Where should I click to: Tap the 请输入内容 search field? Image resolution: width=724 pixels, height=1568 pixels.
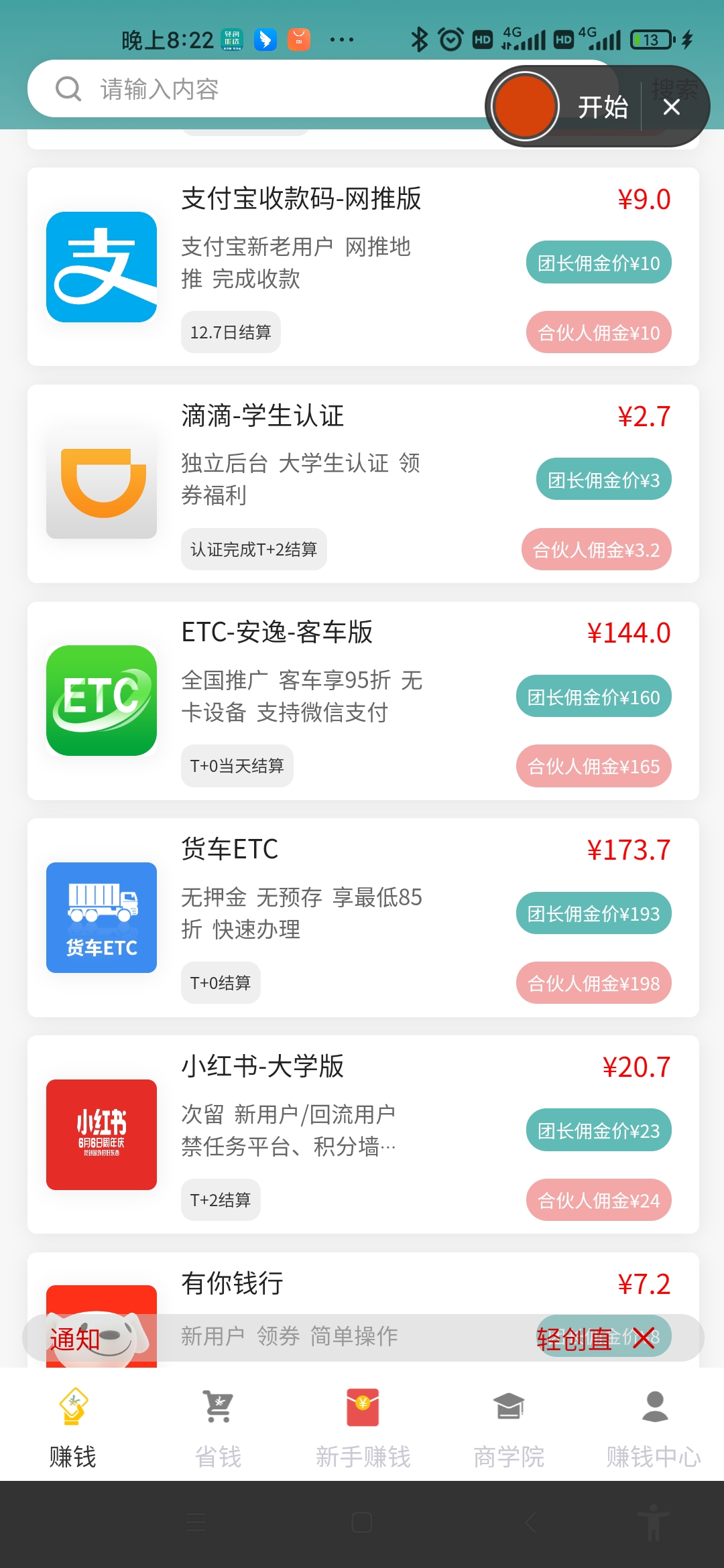[x=268, y=89]
